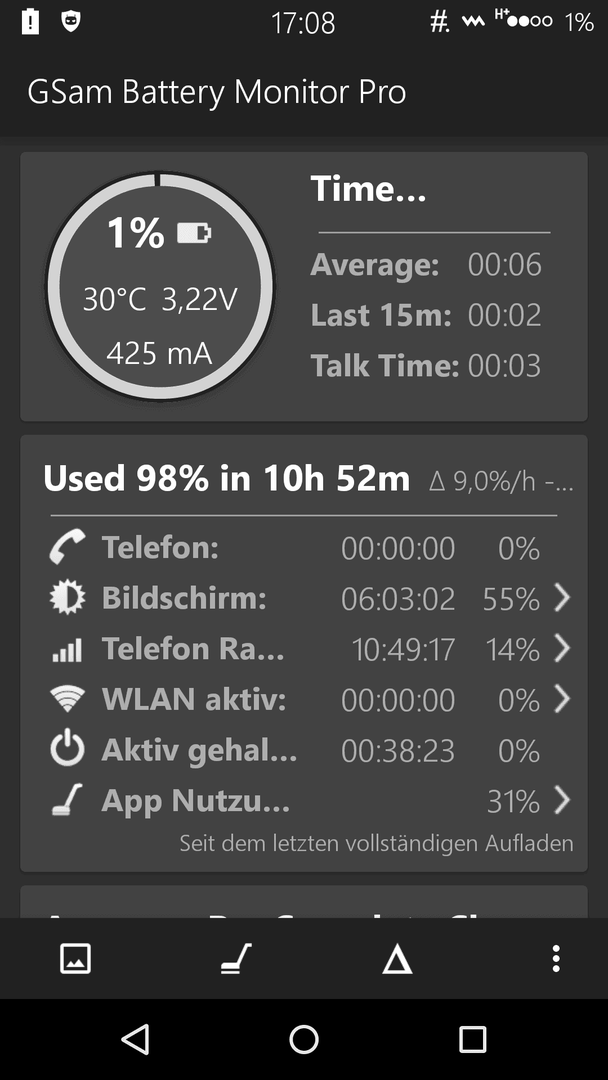Image resolution: width=608 pixels, height=1080 pixels.
Task: Open the app usage broom icon in toolbar
Action: [x=236, y=958]
